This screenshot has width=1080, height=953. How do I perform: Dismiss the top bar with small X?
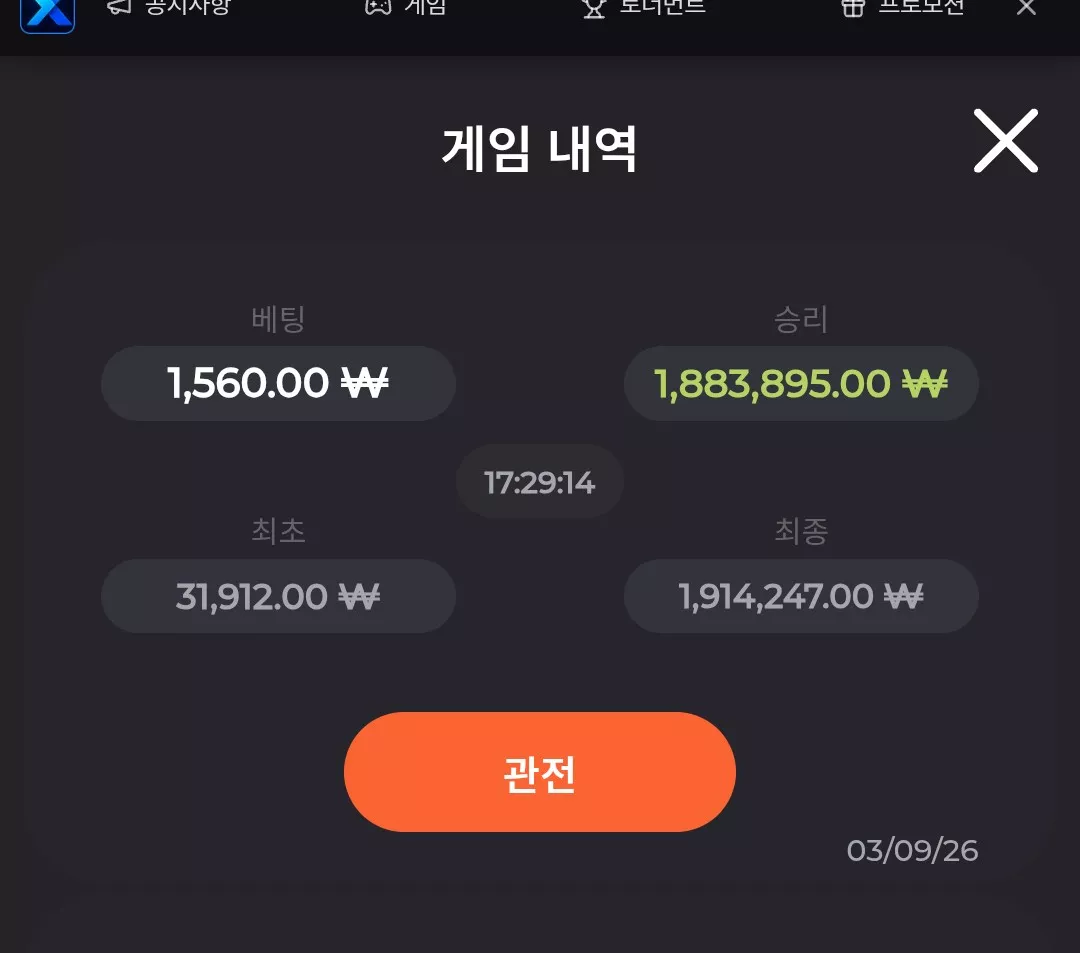point(1026,7)
